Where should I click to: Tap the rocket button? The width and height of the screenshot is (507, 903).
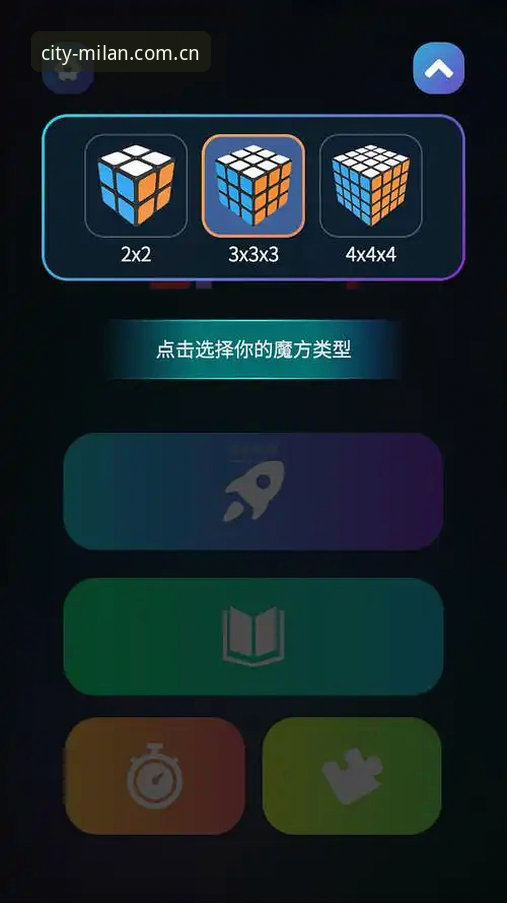click(253, 491)
